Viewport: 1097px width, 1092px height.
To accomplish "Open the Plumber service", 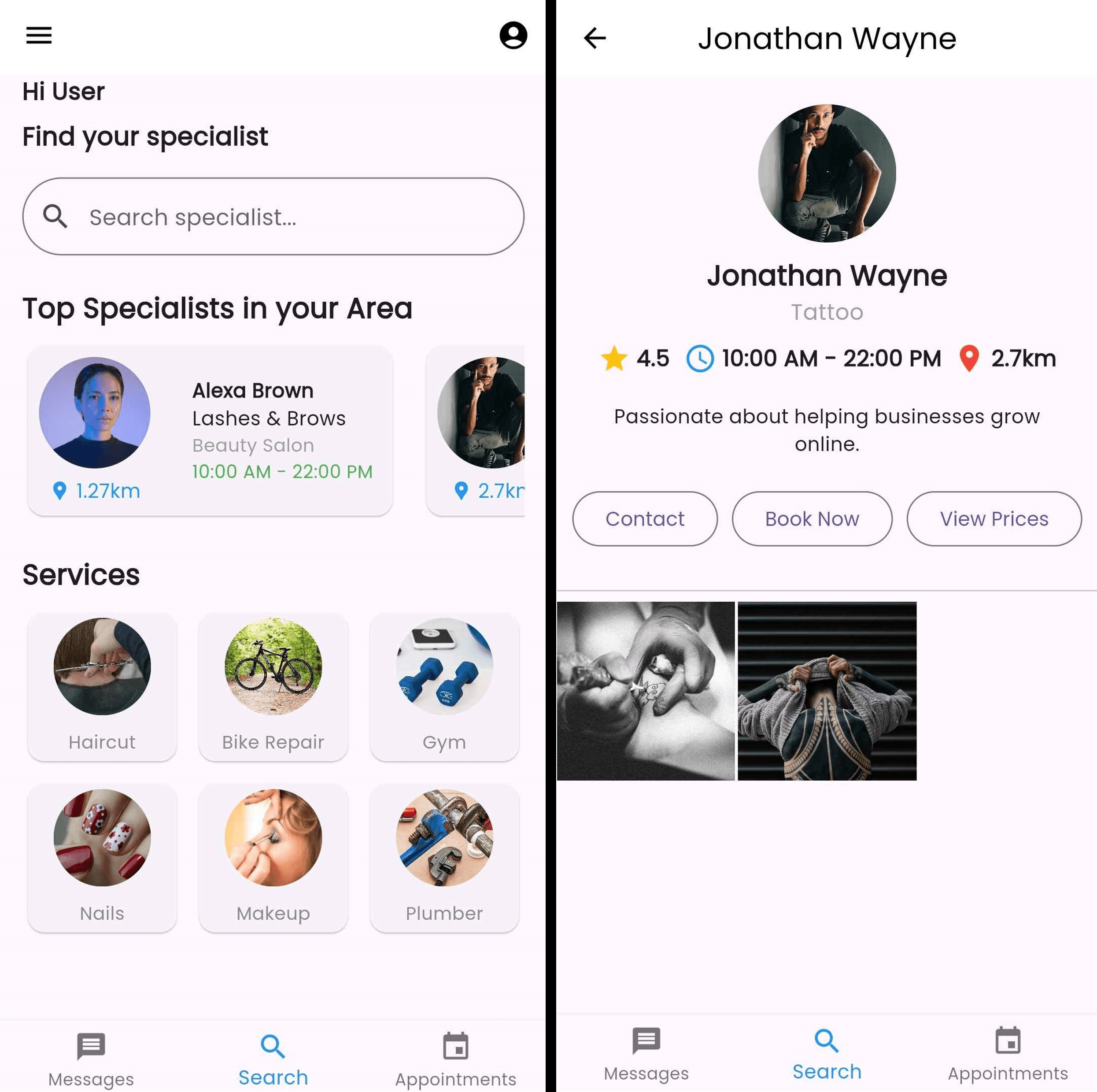I will pyautogui.click(x=444, y=858).
